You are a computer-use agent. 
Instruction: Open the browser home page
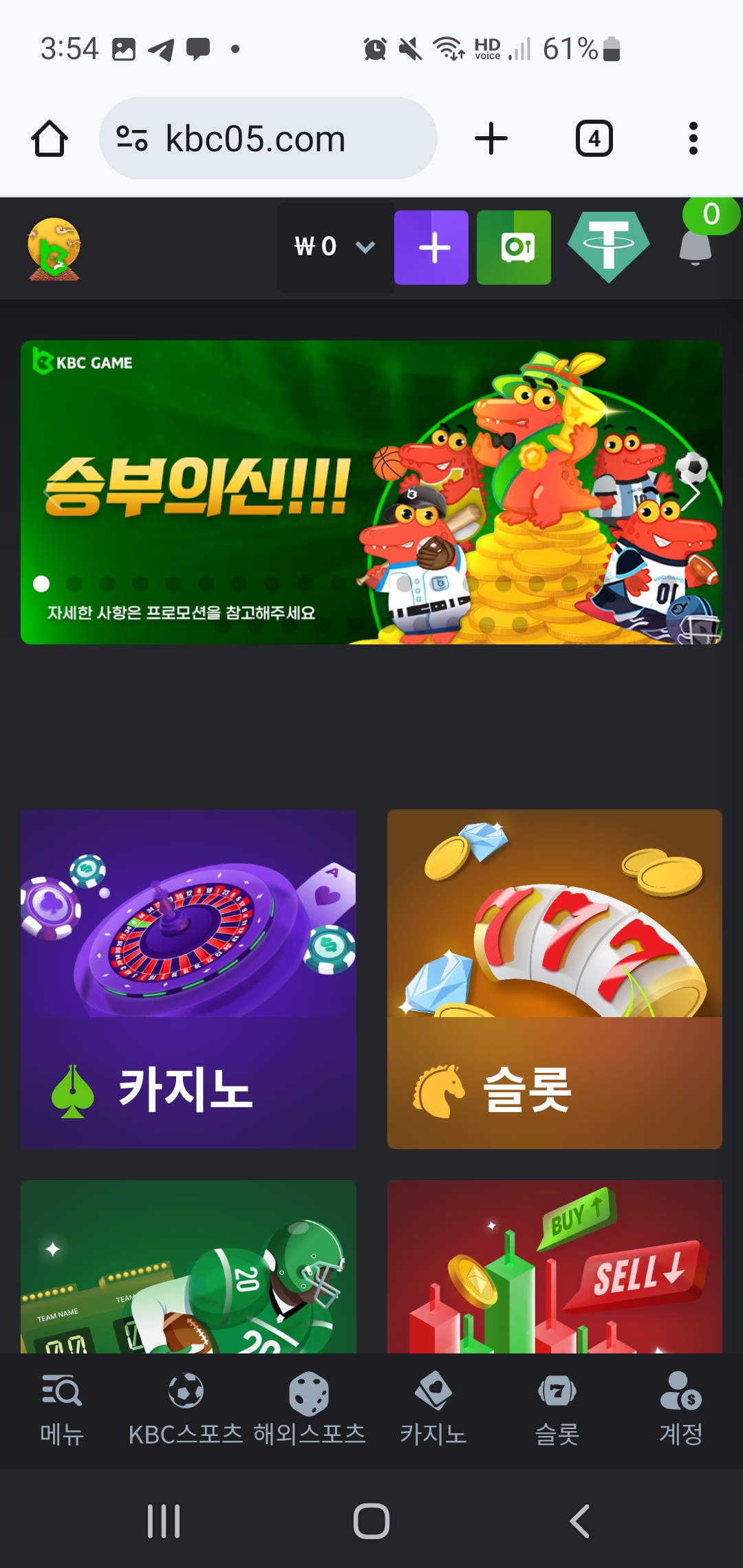point(50,139)
